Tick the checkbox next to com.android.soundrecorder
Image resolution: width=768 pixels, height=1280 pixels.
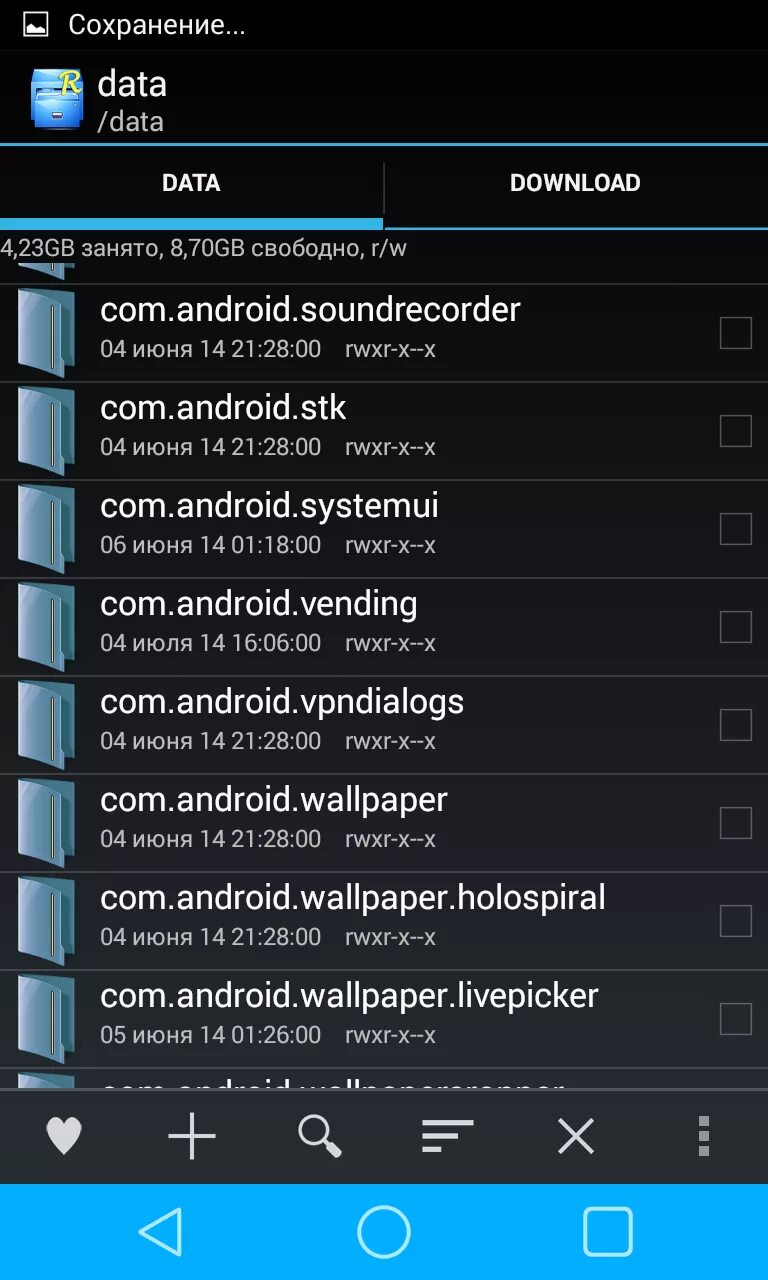[x=736, y=333]
